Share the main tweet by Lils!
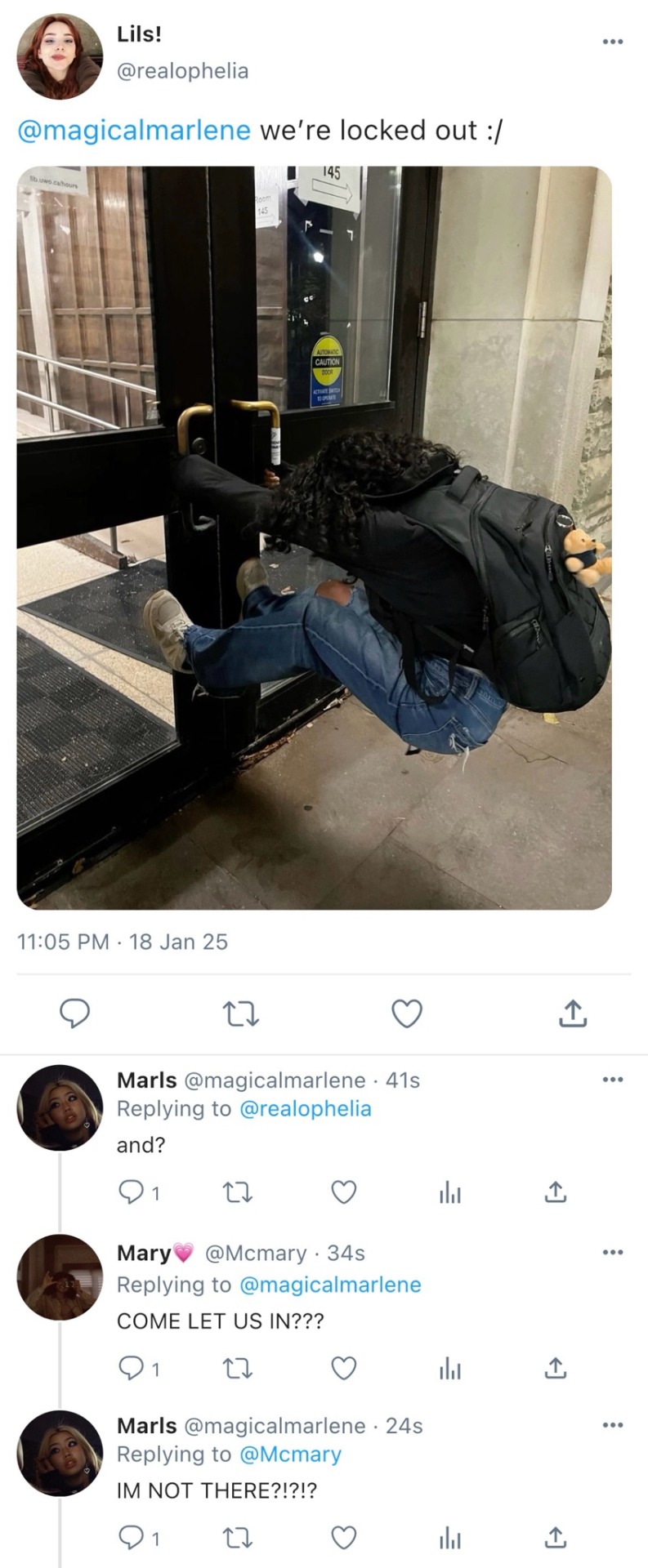This screenshot has height=1568, width=648. [573, 1013]
